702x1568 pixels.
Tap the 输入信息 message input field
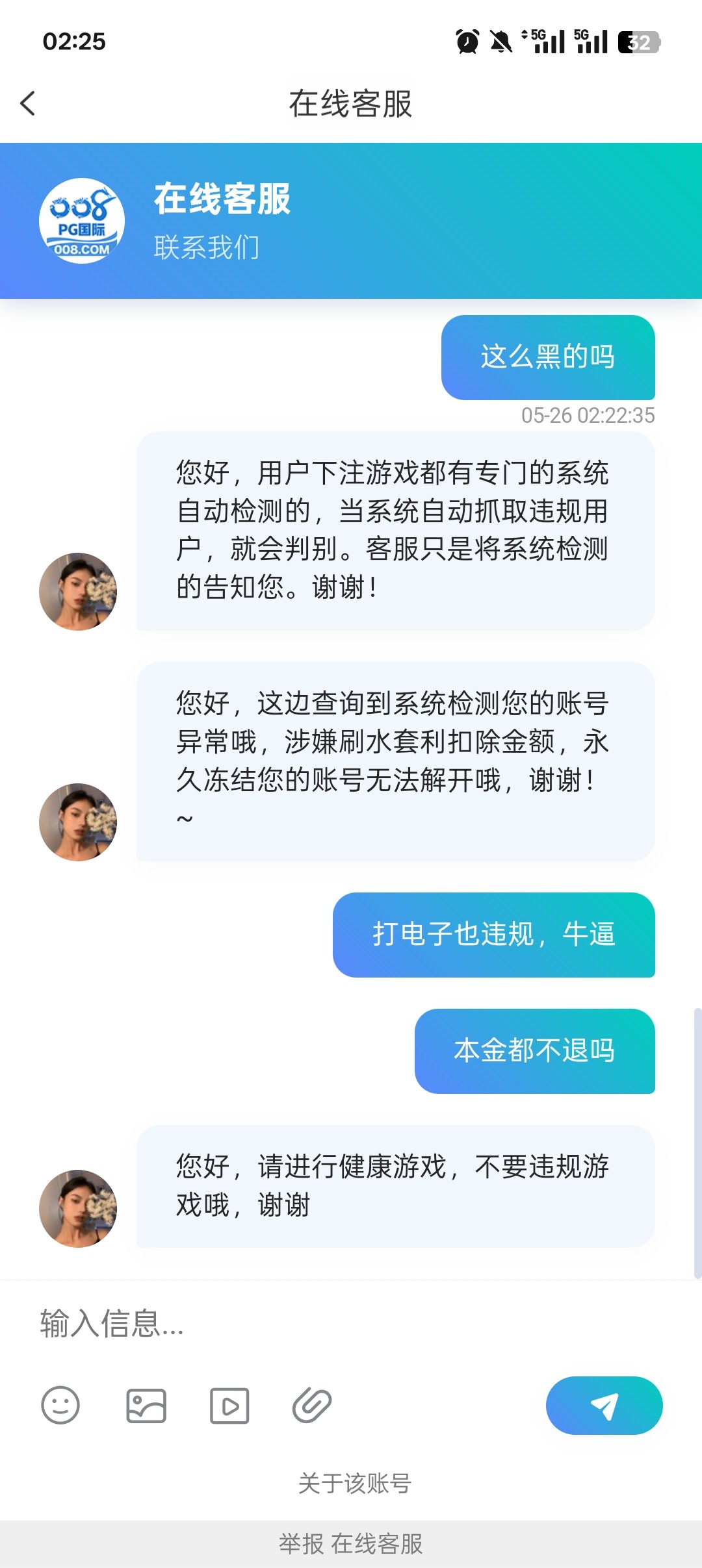(351, 1324)
